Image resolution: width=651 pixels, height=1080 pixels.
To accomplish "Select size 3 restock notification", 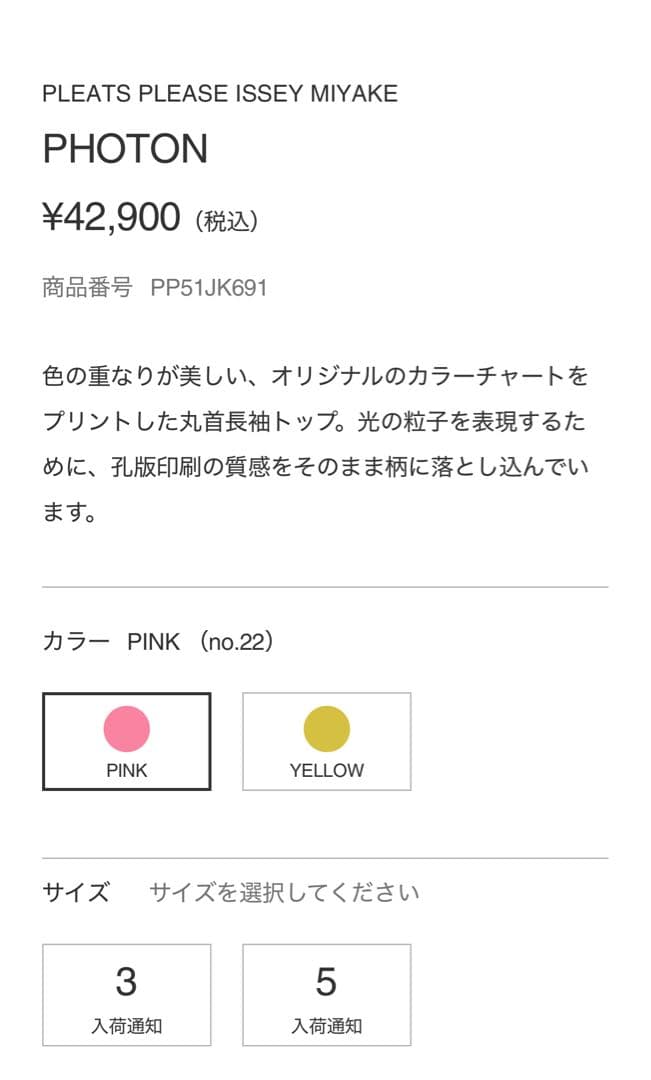I will 126,994.
